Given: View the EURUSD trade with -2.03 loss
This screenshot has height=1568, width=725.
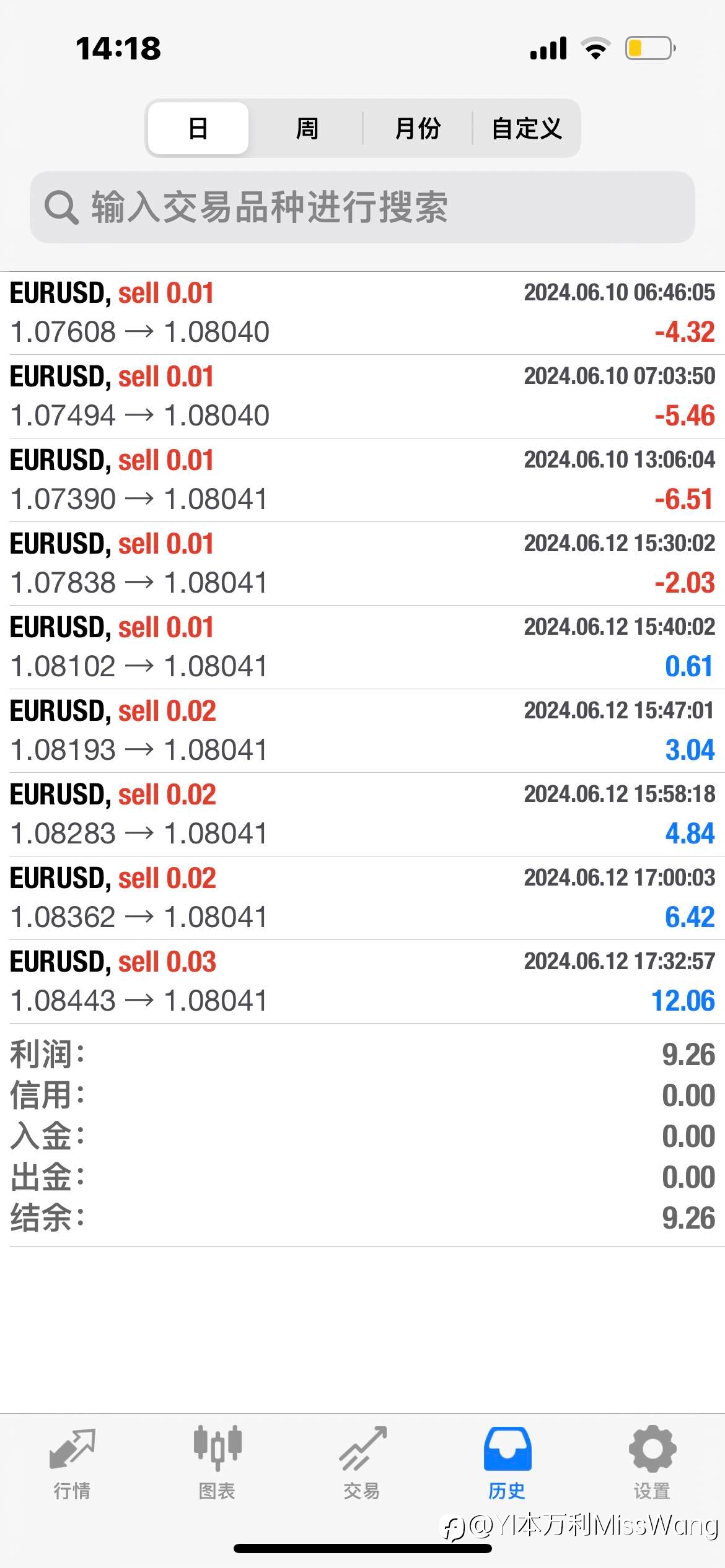Looking at the screenshot, I should pos(362,564).
